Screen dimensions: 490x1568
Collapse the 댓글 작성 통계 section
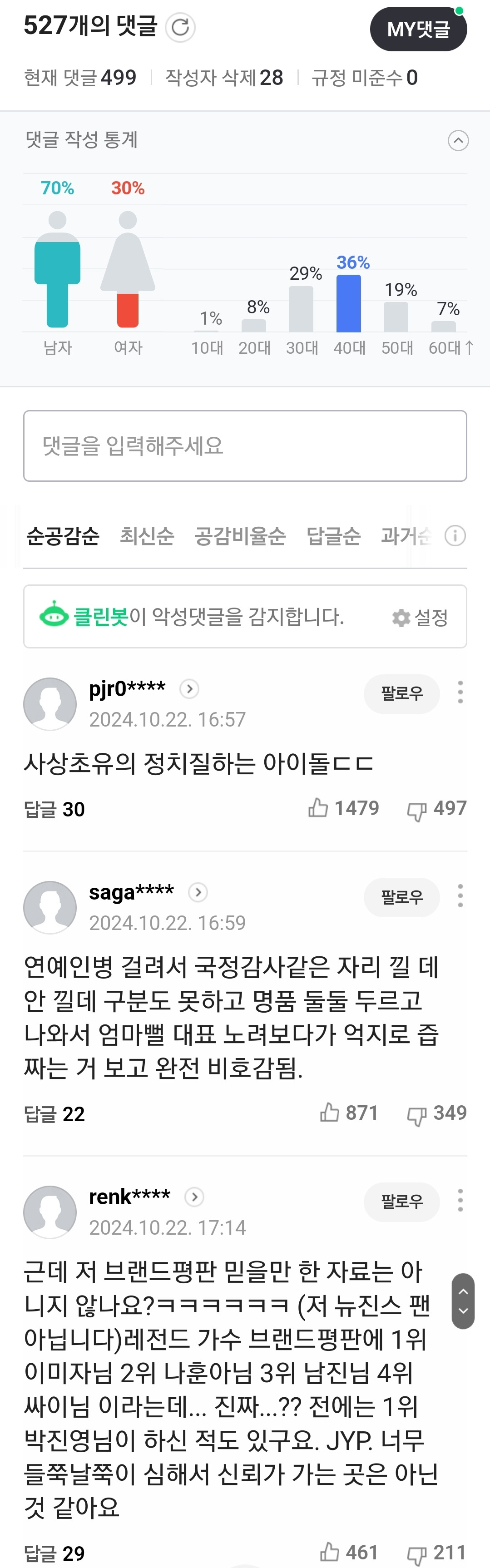(x=458, y=141)
